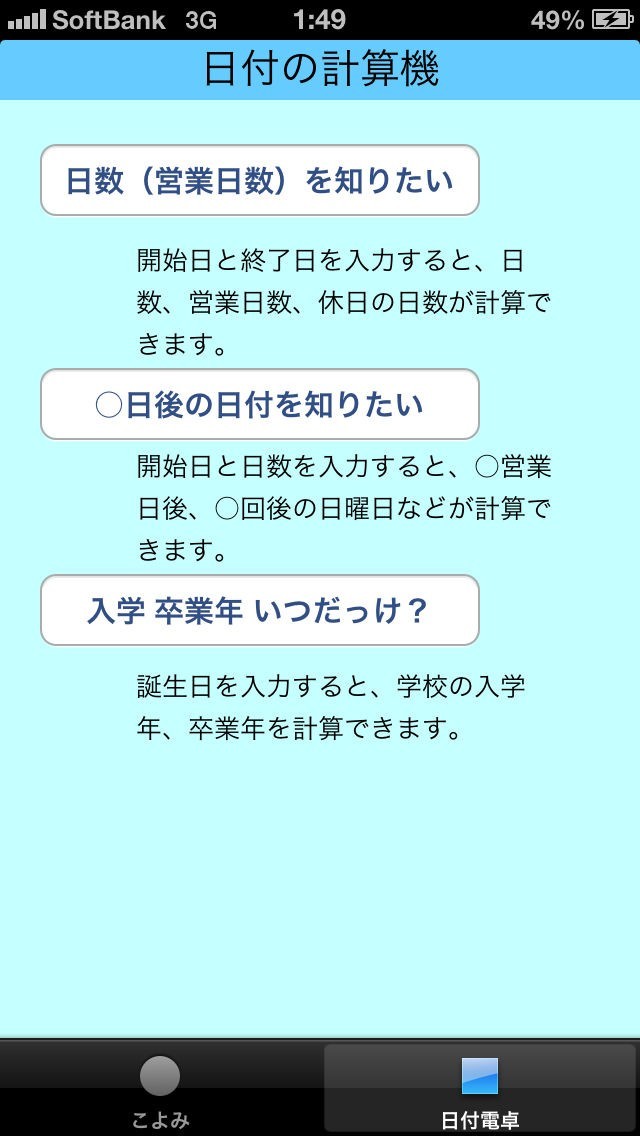Select ○日後の日付を知りたい button
This screenshot has height=1136, width=640.
260,405
